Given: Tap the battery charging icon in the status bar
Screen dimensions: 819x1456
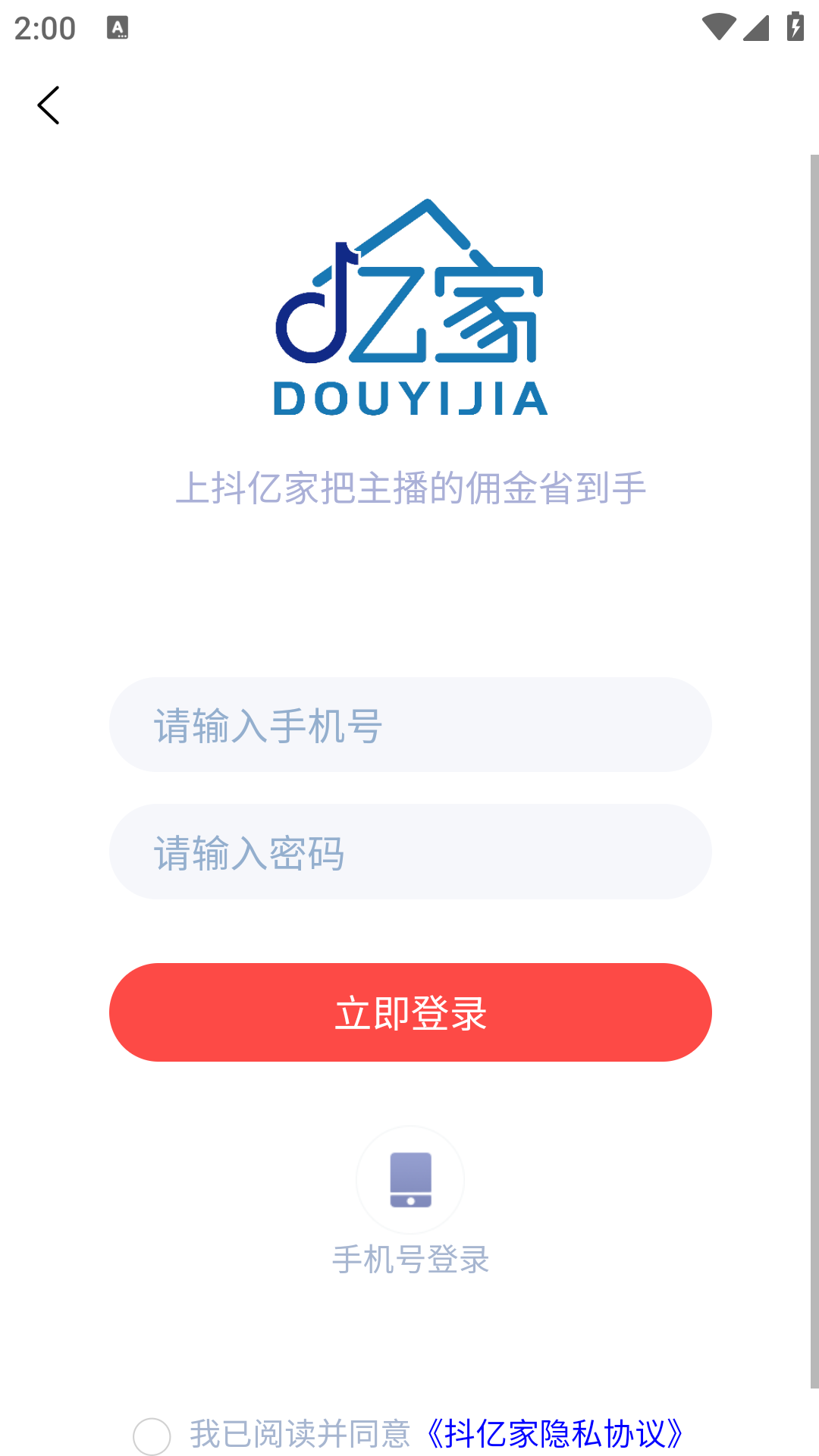Looking at the screenshot, I should (x=794, y=25).
